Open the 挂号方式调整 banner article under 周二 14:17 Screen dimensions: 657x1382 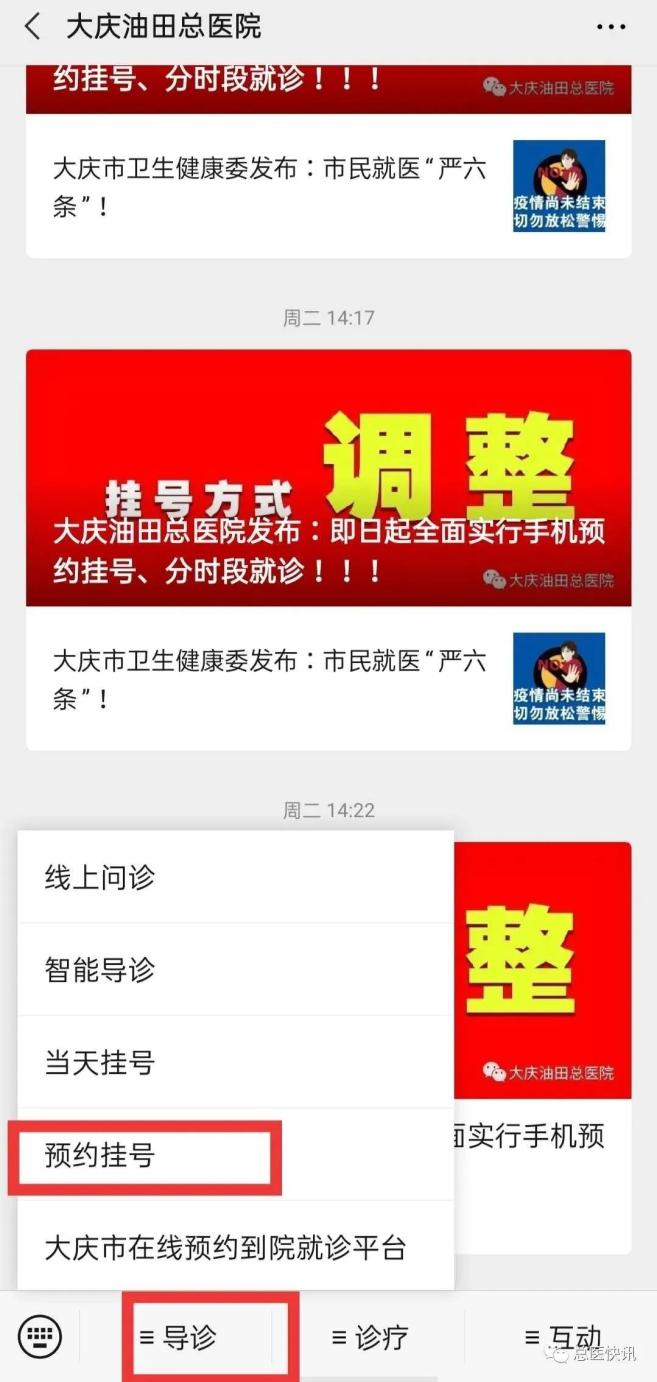tap(328, 478)
